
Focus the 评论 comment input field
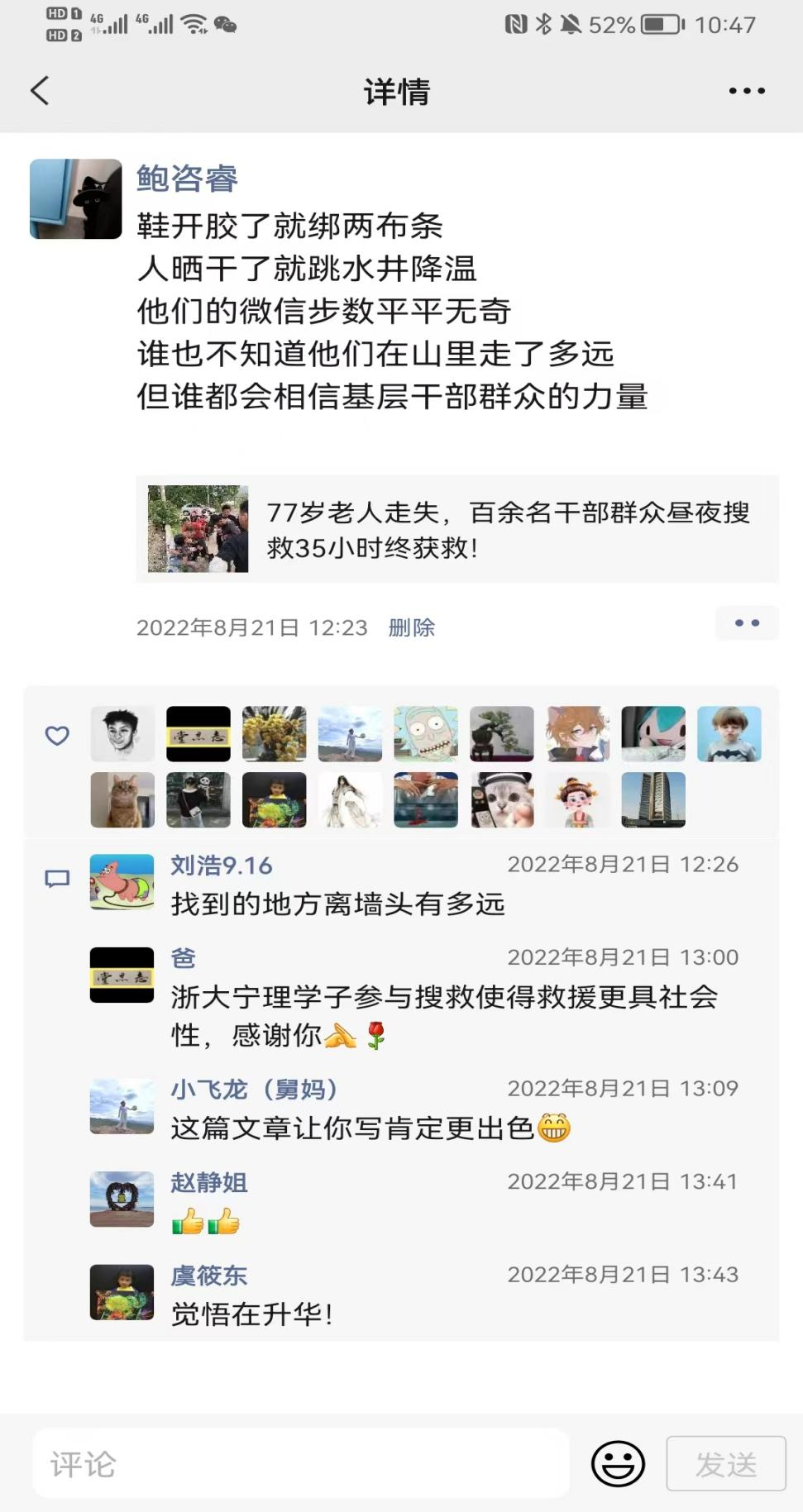(x=300, y=1463)
